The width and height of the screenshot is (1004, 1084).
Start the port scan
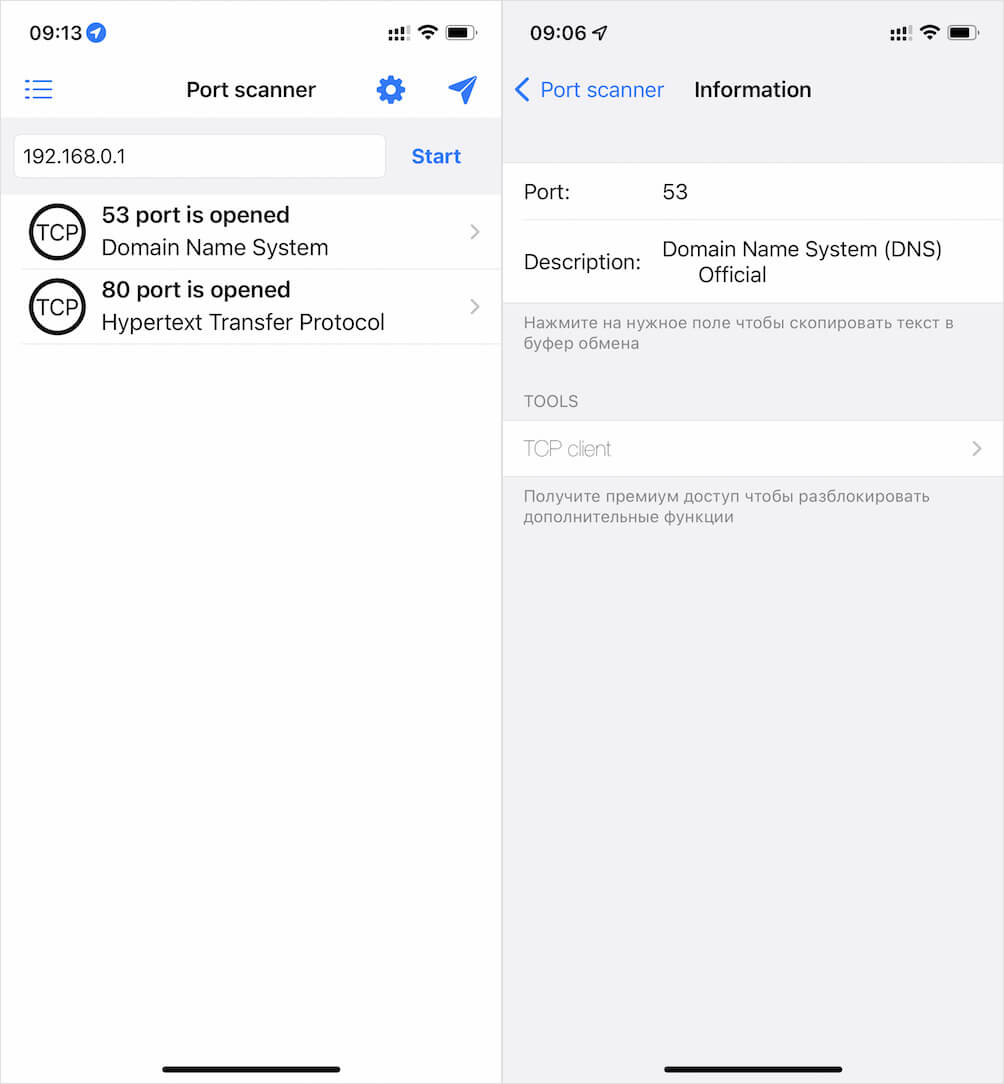click(436, 156)
